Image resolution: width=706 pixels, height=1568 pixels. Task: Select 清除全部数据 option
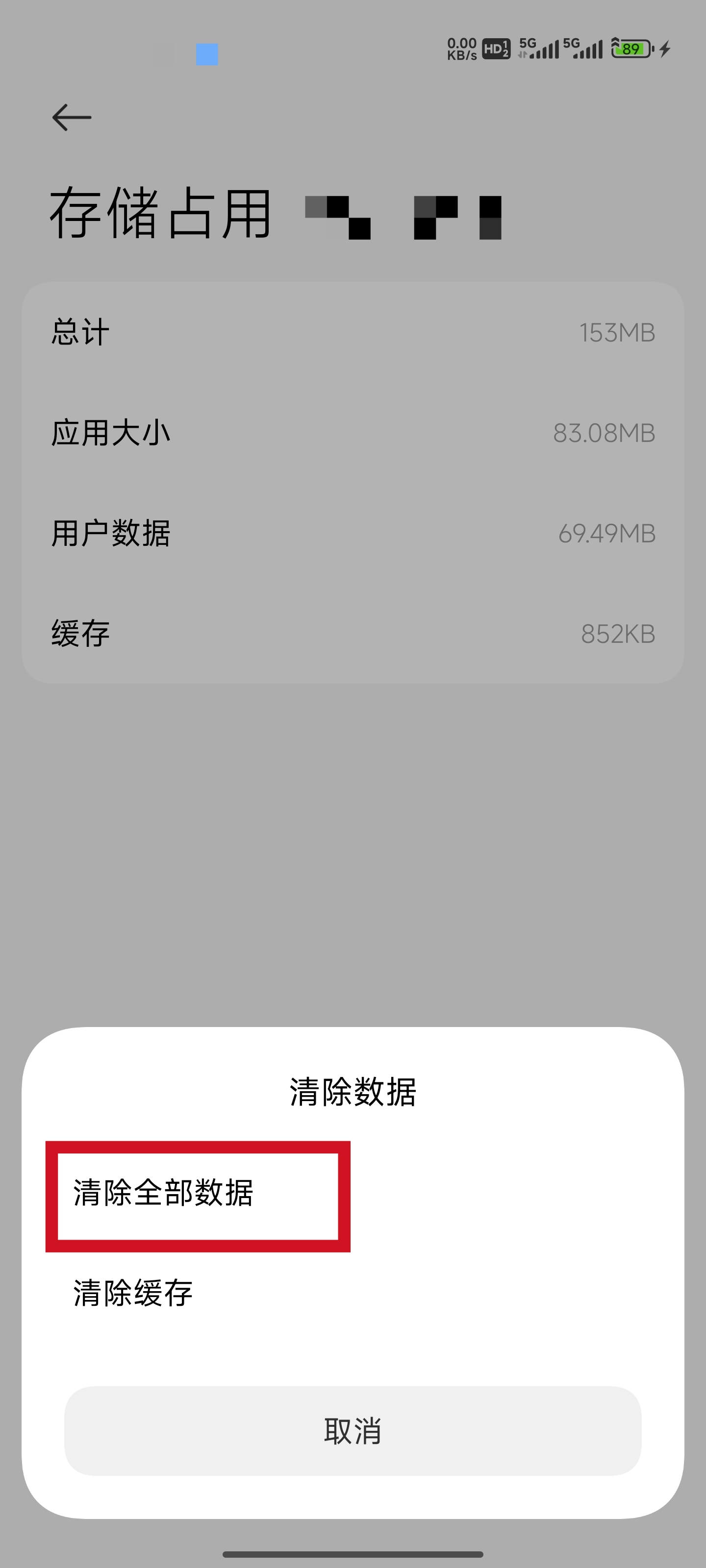pyautogui.click(x=163, y=1193)
